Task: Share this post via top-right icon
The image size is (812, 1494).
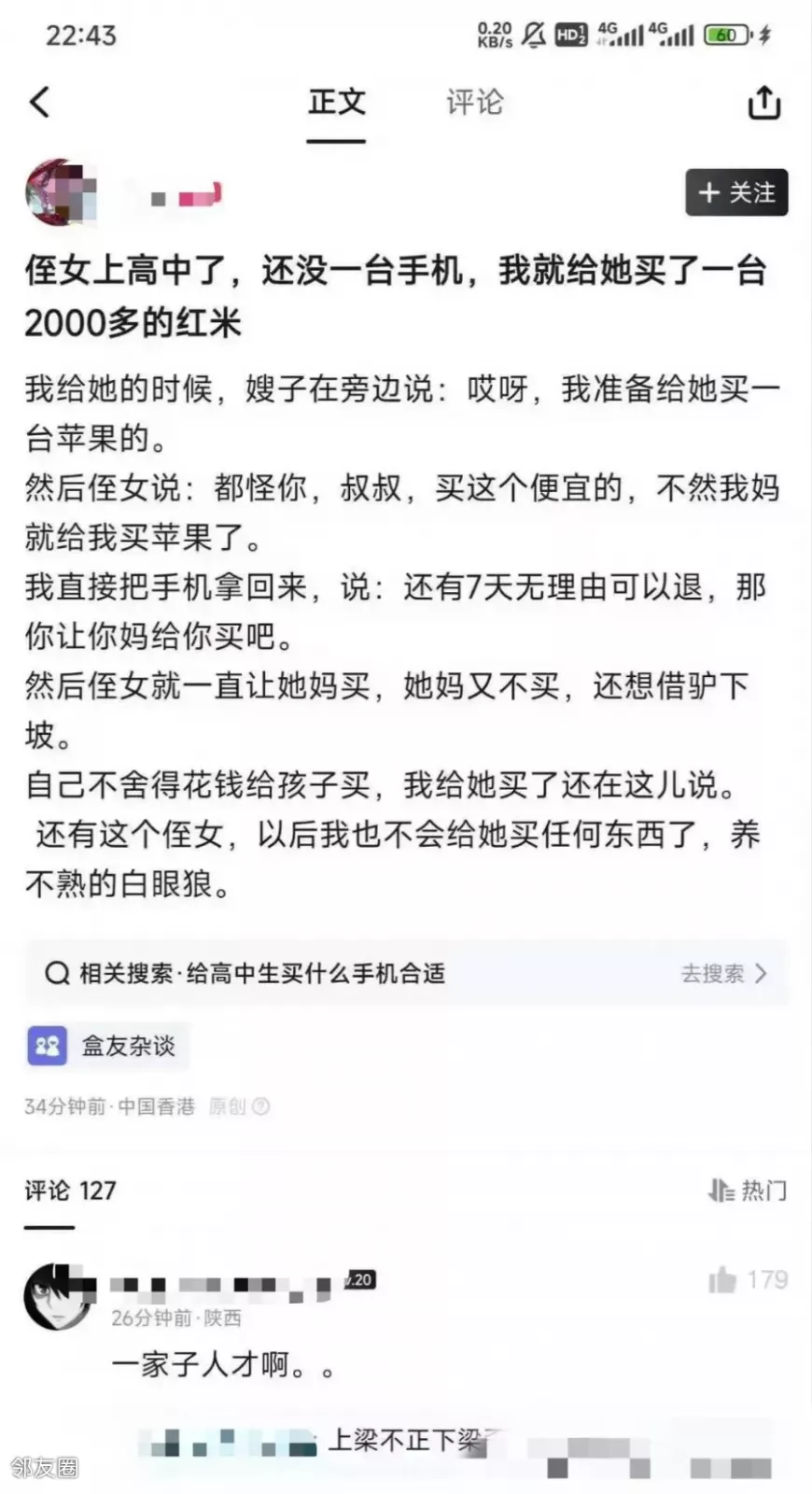Action: coord(763,102)
